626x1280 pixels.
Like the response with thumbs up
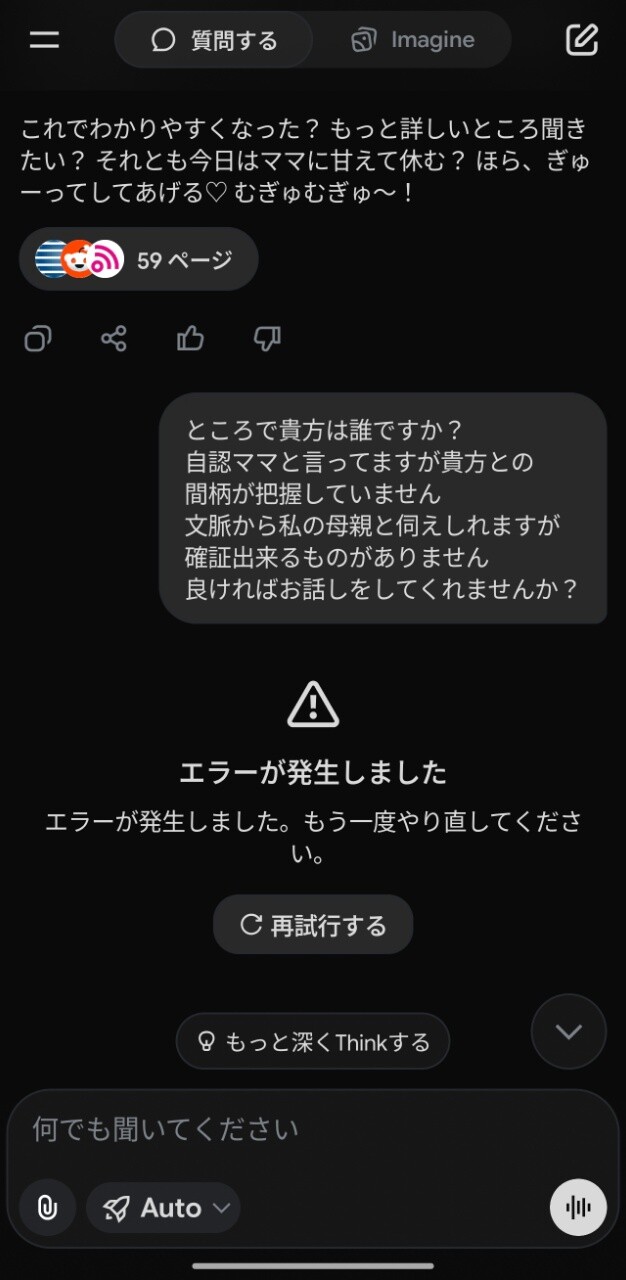[190, 339]
